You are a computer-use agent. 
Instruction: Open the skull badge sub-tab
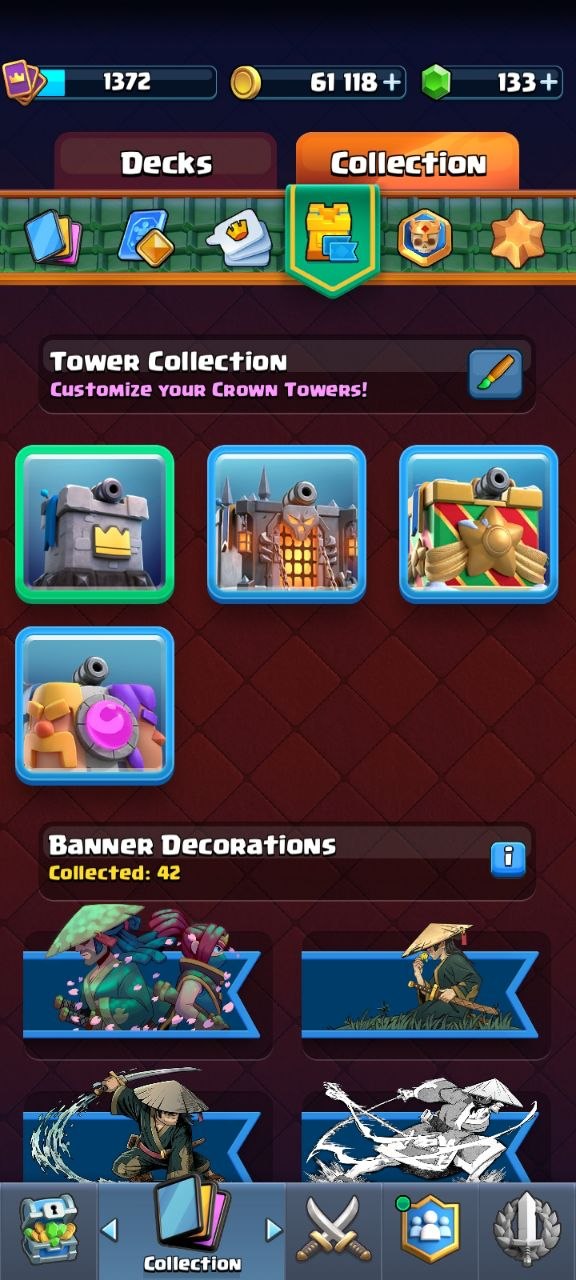(425, 237)
